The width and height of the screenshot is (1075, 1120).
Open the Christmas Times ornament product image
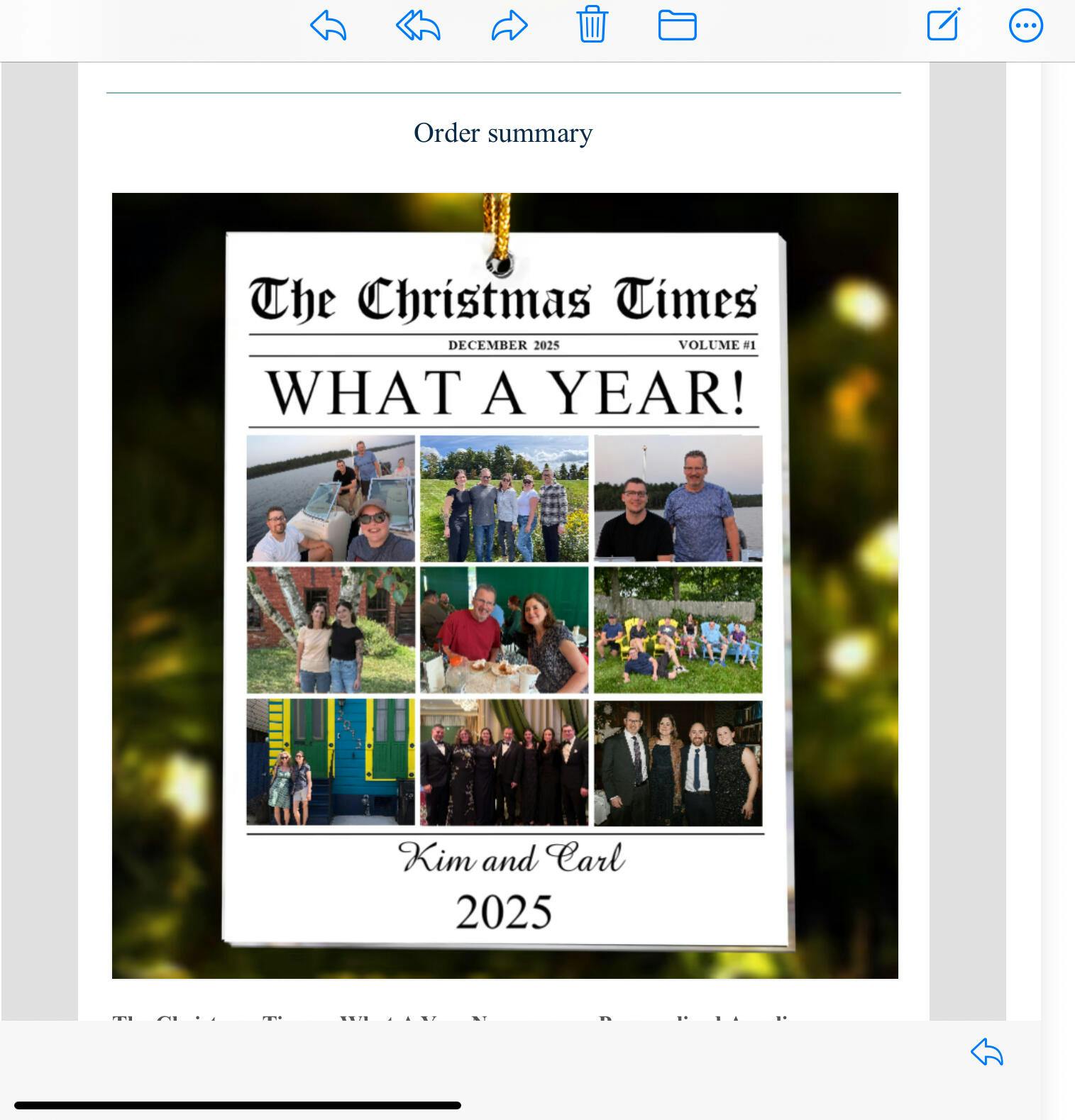[505, 585]
